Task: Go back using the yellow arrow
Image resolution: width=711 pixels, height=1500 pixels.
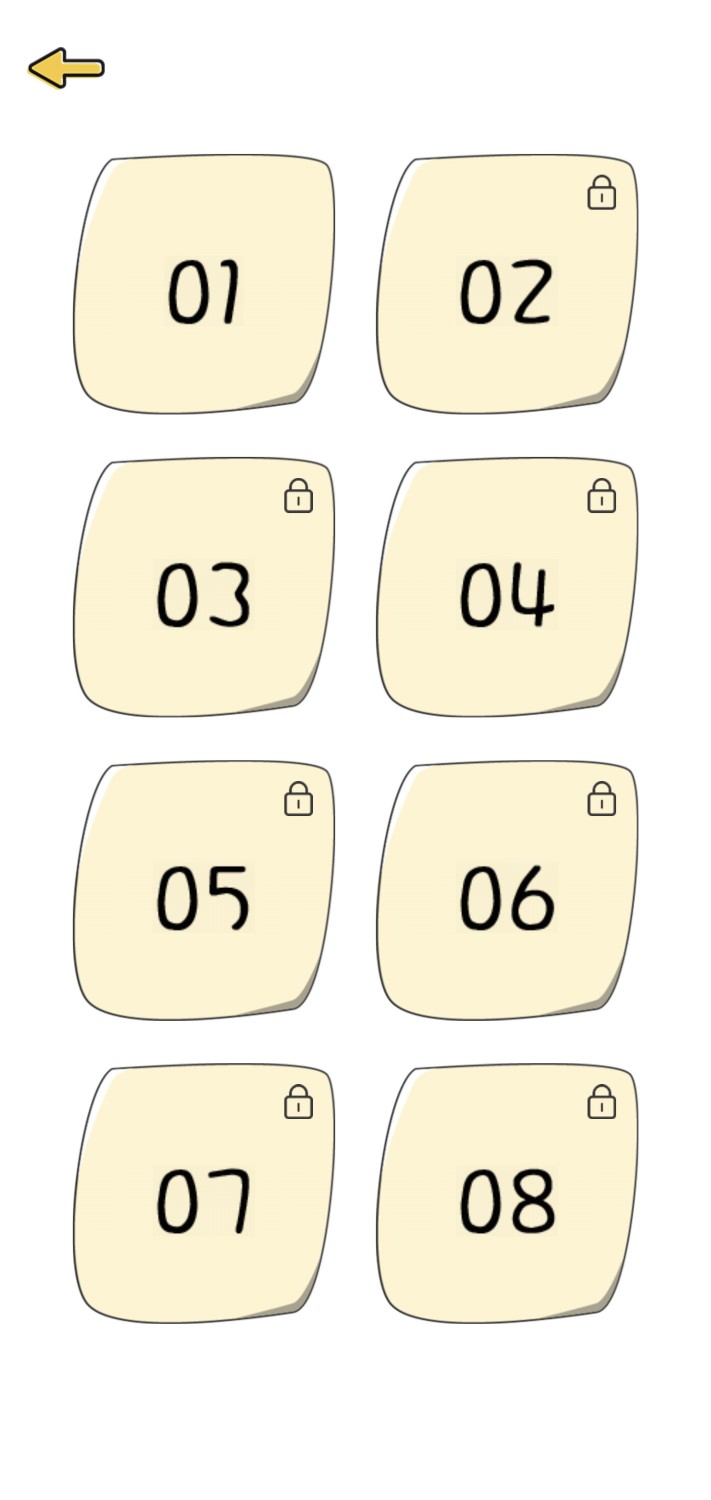Action: click(x=66, y=68)
